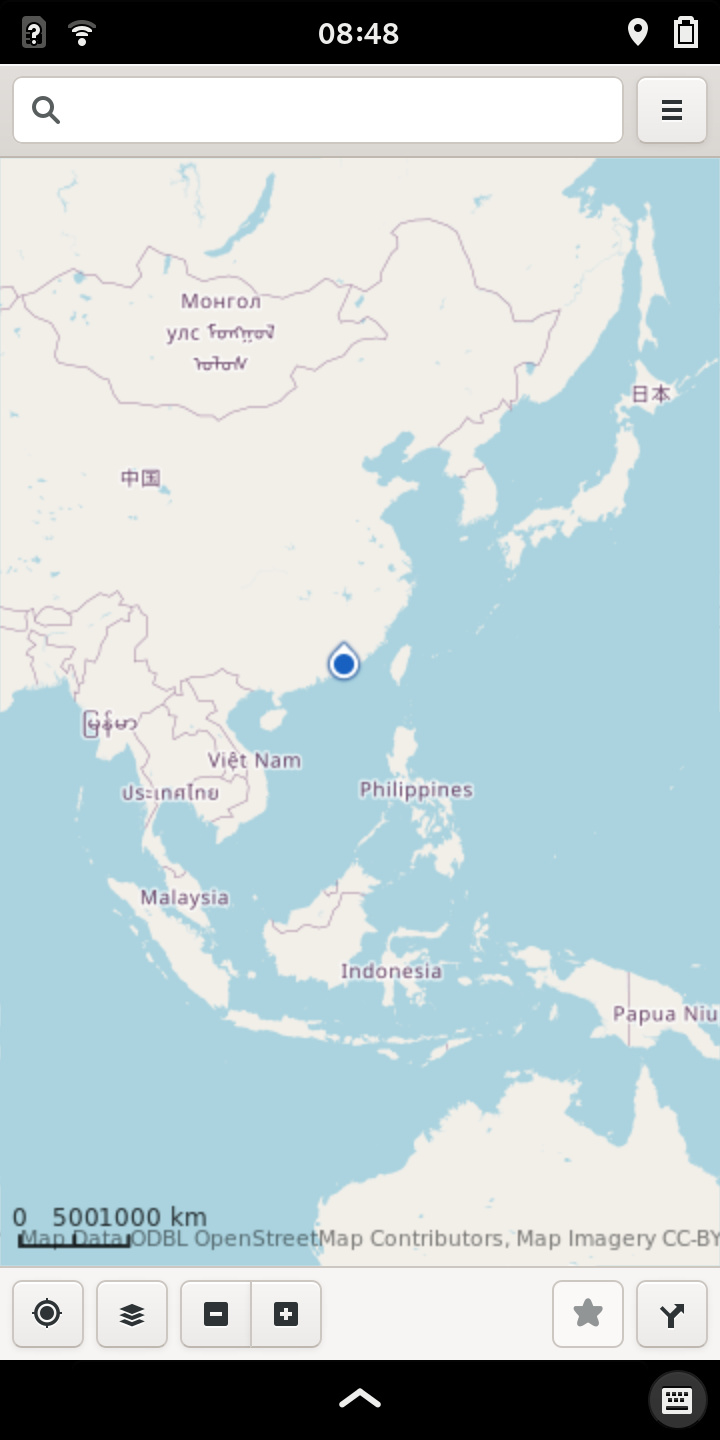Open the map layers selector
Image resolution: width=720 pixels, height=1440 pixels.
coord(132,1314)
